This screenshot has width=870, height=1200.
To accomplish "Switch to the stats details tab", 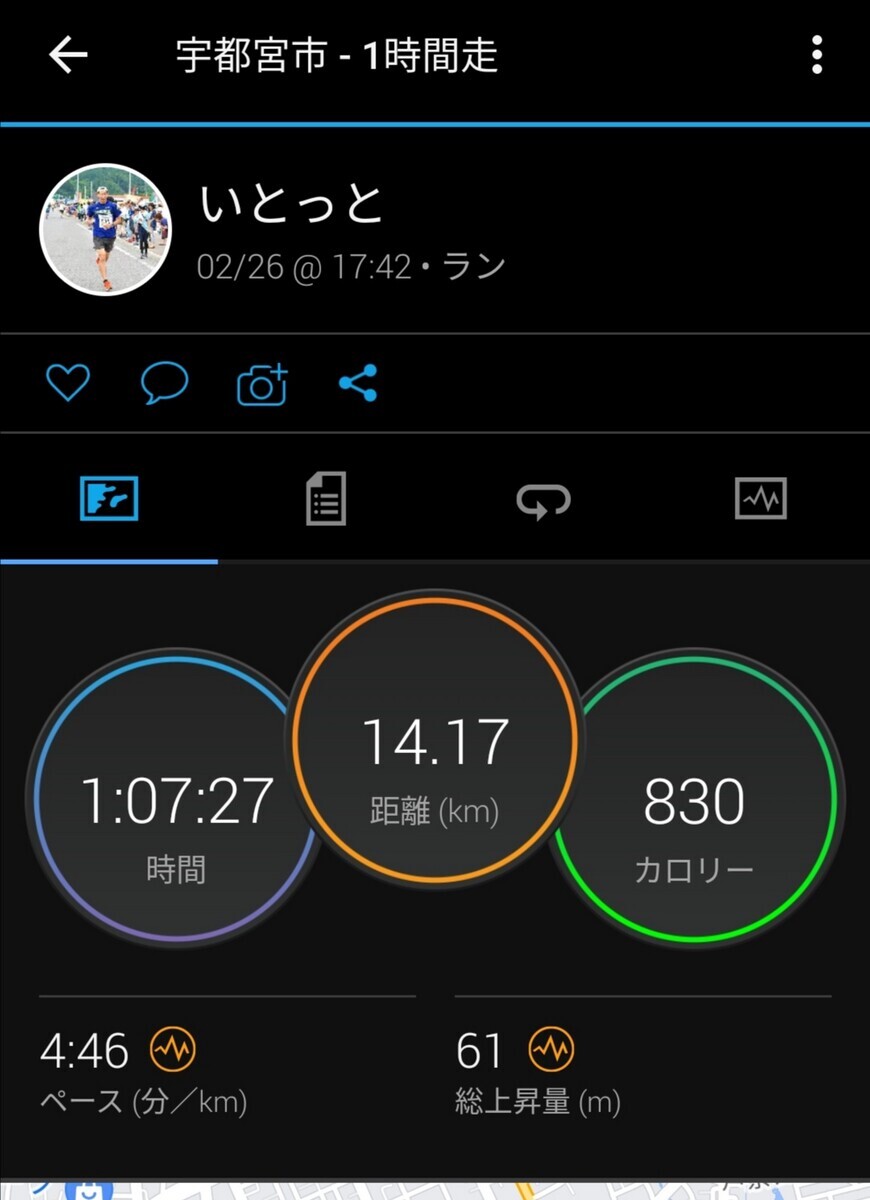I will (326, 498).
